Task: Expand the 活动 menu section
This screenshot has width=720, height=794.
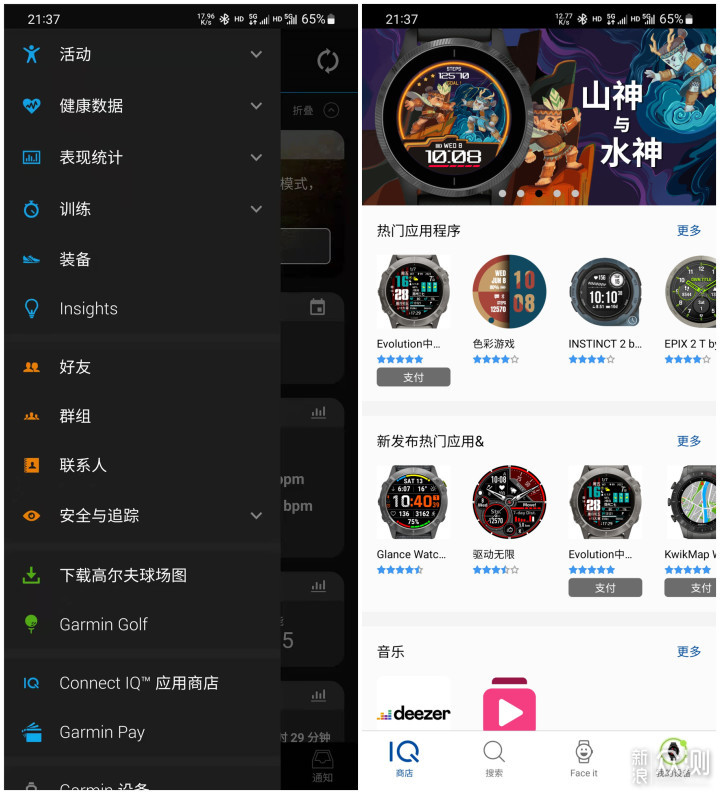Action: (140, 54)
